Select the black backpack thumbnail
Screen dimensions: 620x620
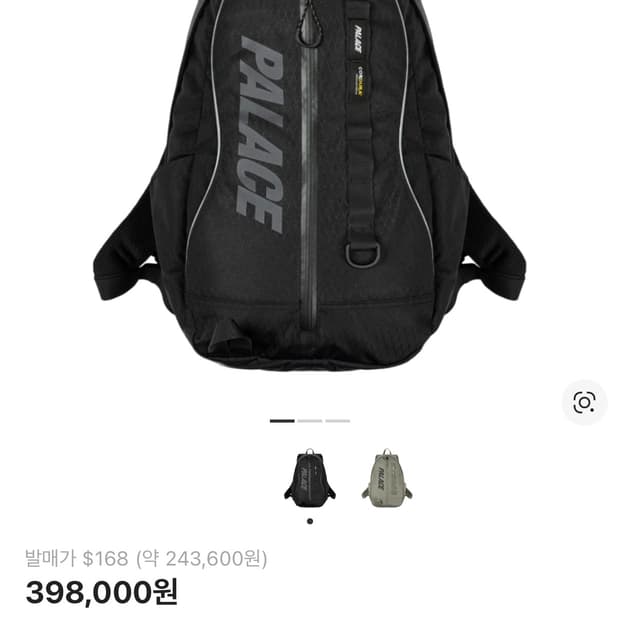(310, 478)
